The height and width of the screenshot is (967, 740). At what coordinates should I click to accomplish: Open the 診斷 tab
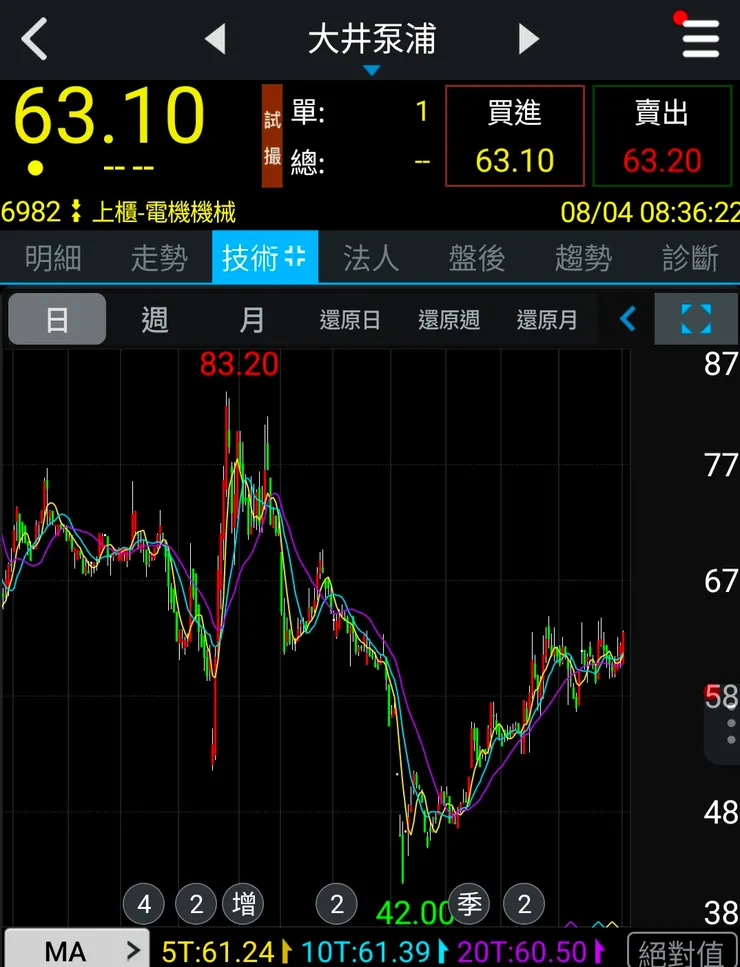[x=690, y=258]
